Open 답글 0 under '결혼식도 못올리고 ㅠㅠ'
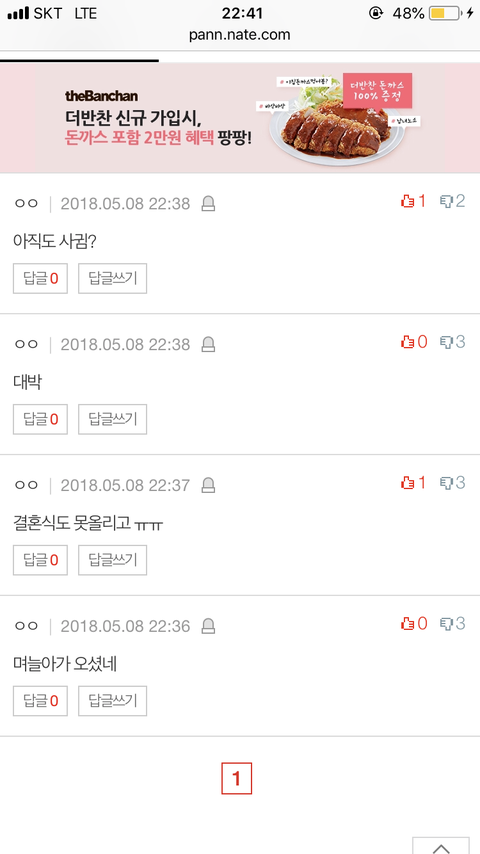 point(40,560)
